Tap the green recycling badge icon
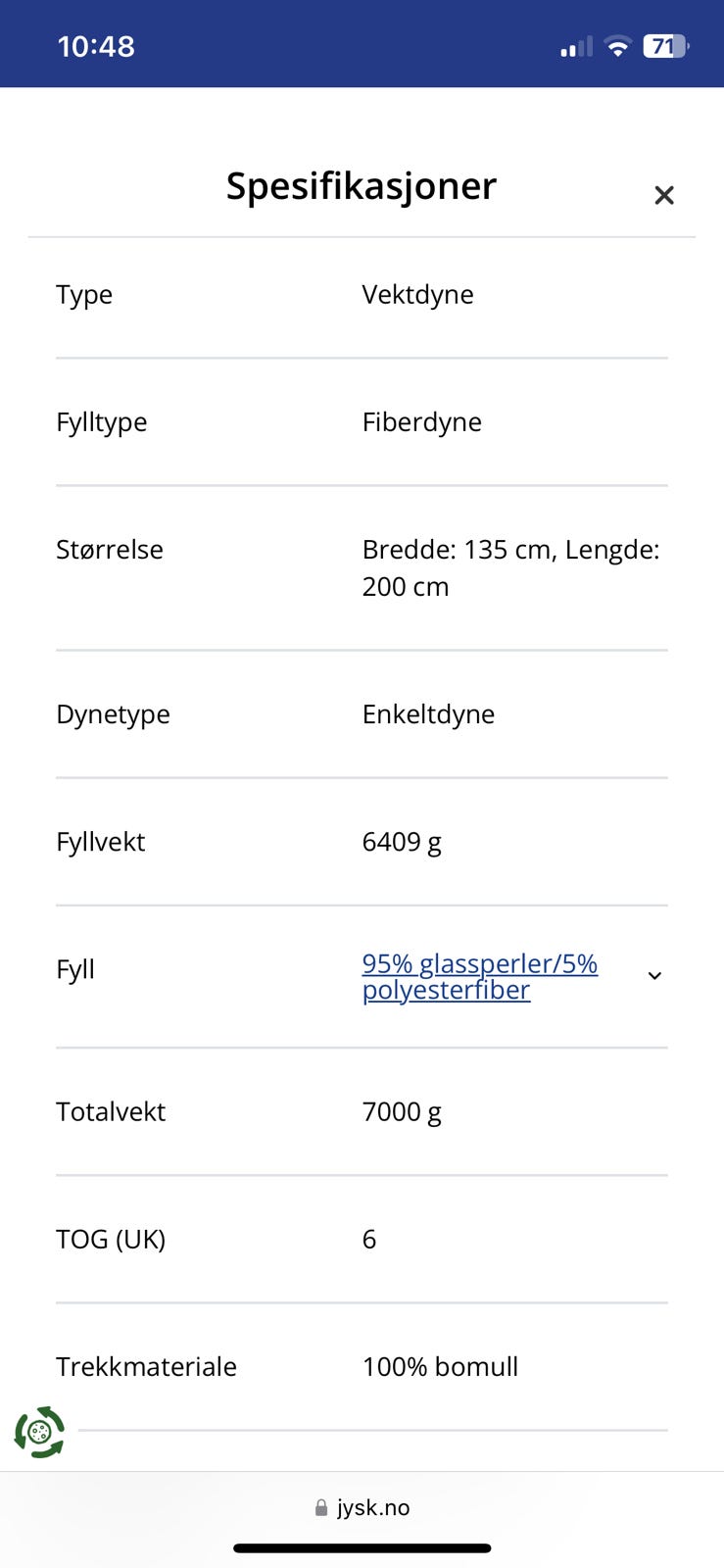Viewport: 724px width, 1568px height. pos(39,1431)
